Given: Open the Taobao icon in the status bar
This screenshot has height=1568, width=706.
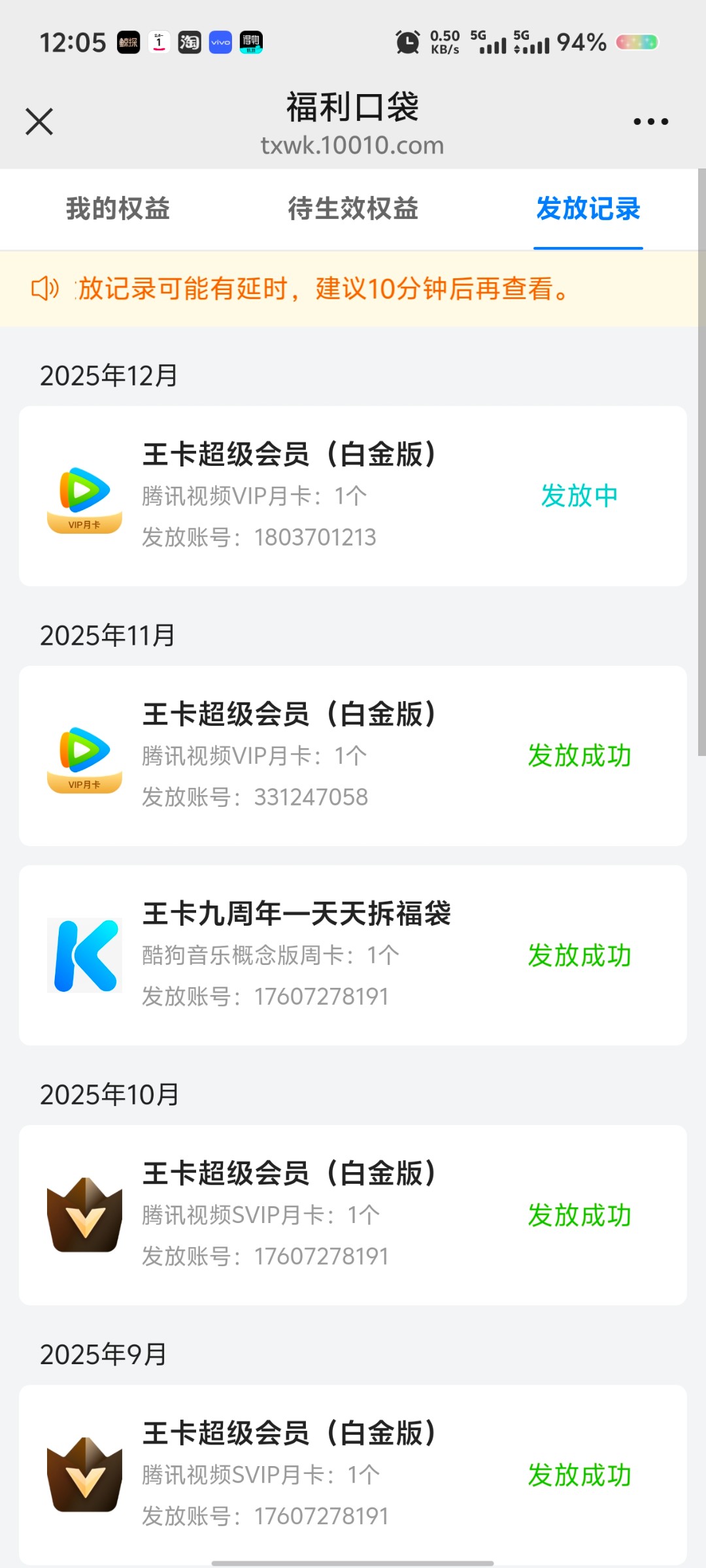Looking at the screenshot, I should 189,42.
